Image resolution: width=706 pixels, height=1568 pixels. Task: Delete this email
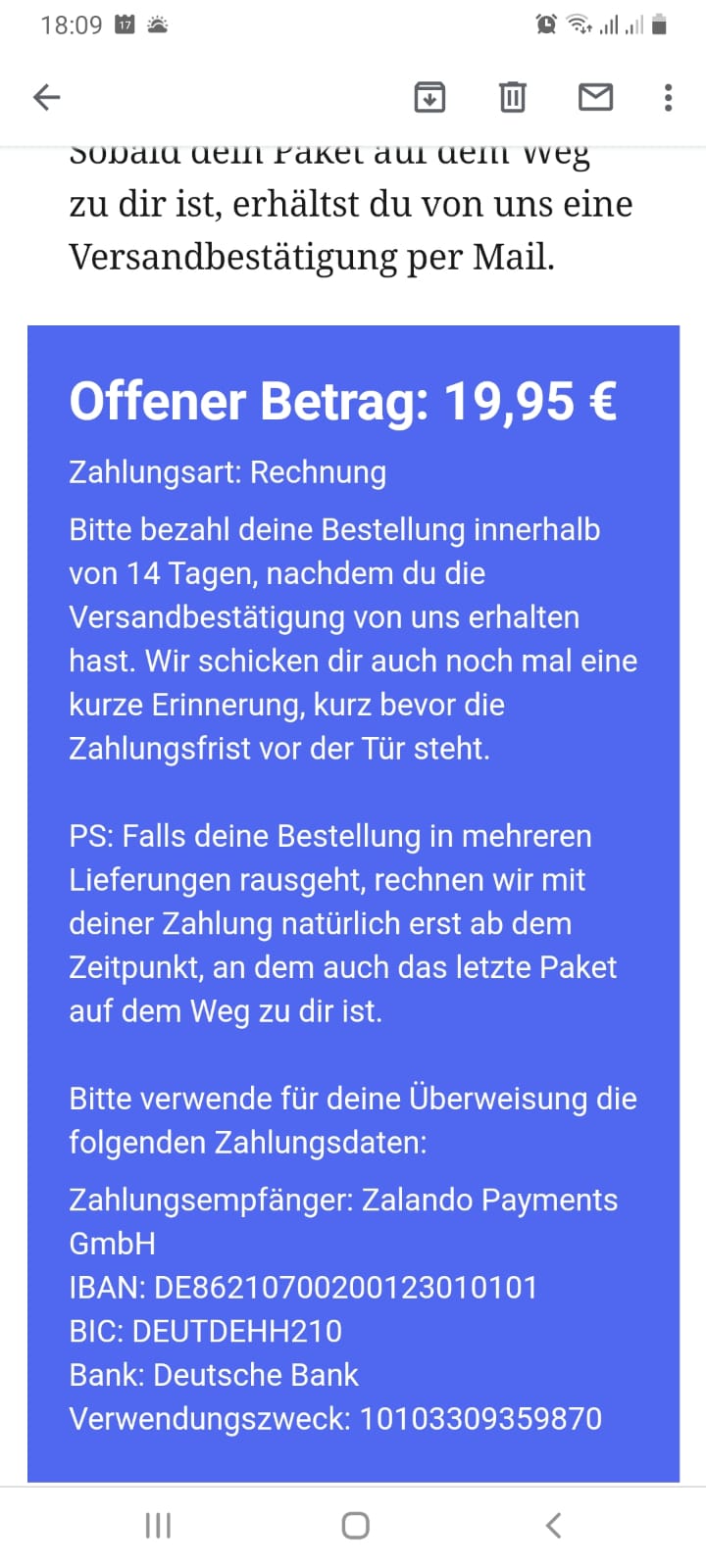tap(513, 97)
